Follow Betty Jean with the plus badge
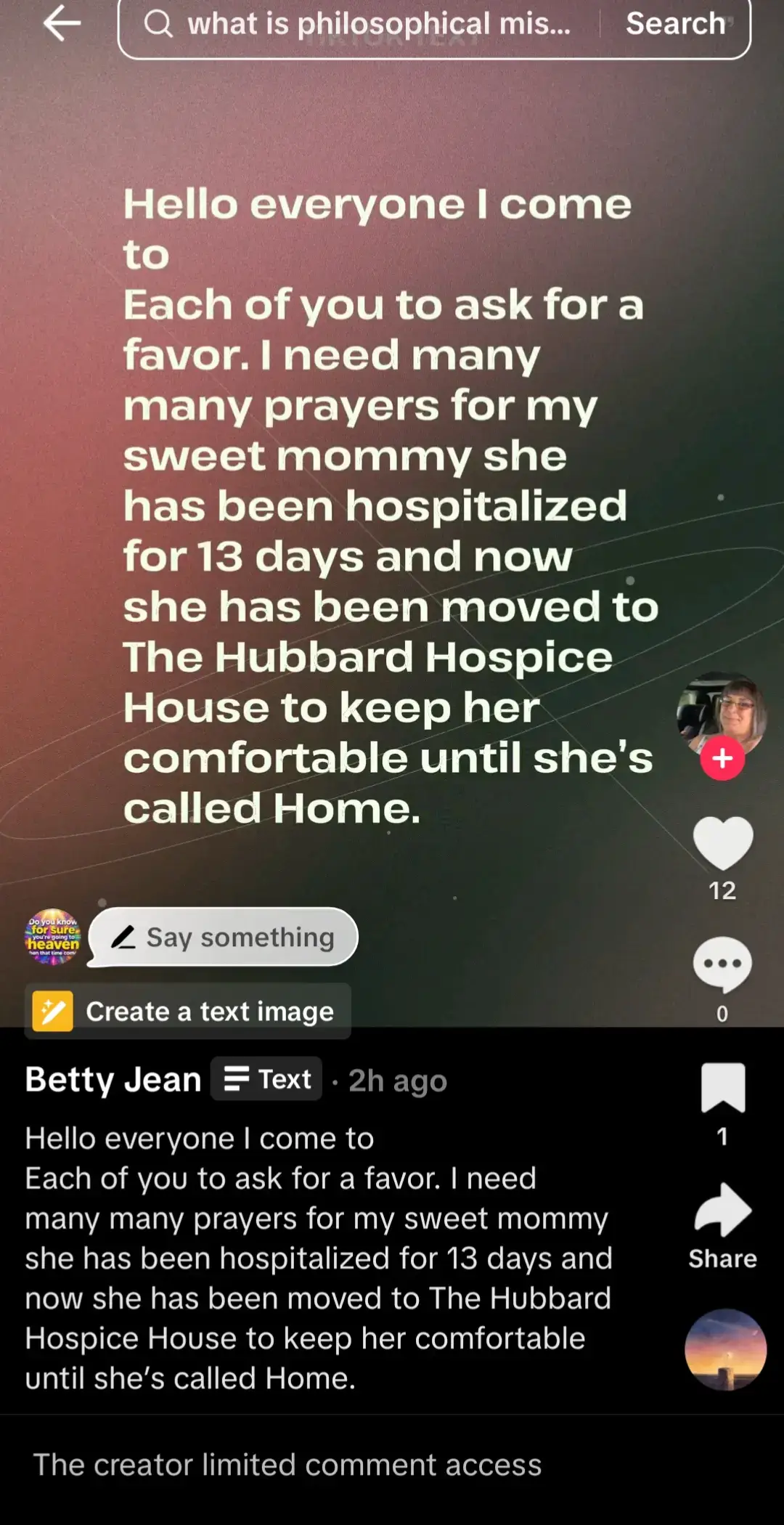 [722, 759]
